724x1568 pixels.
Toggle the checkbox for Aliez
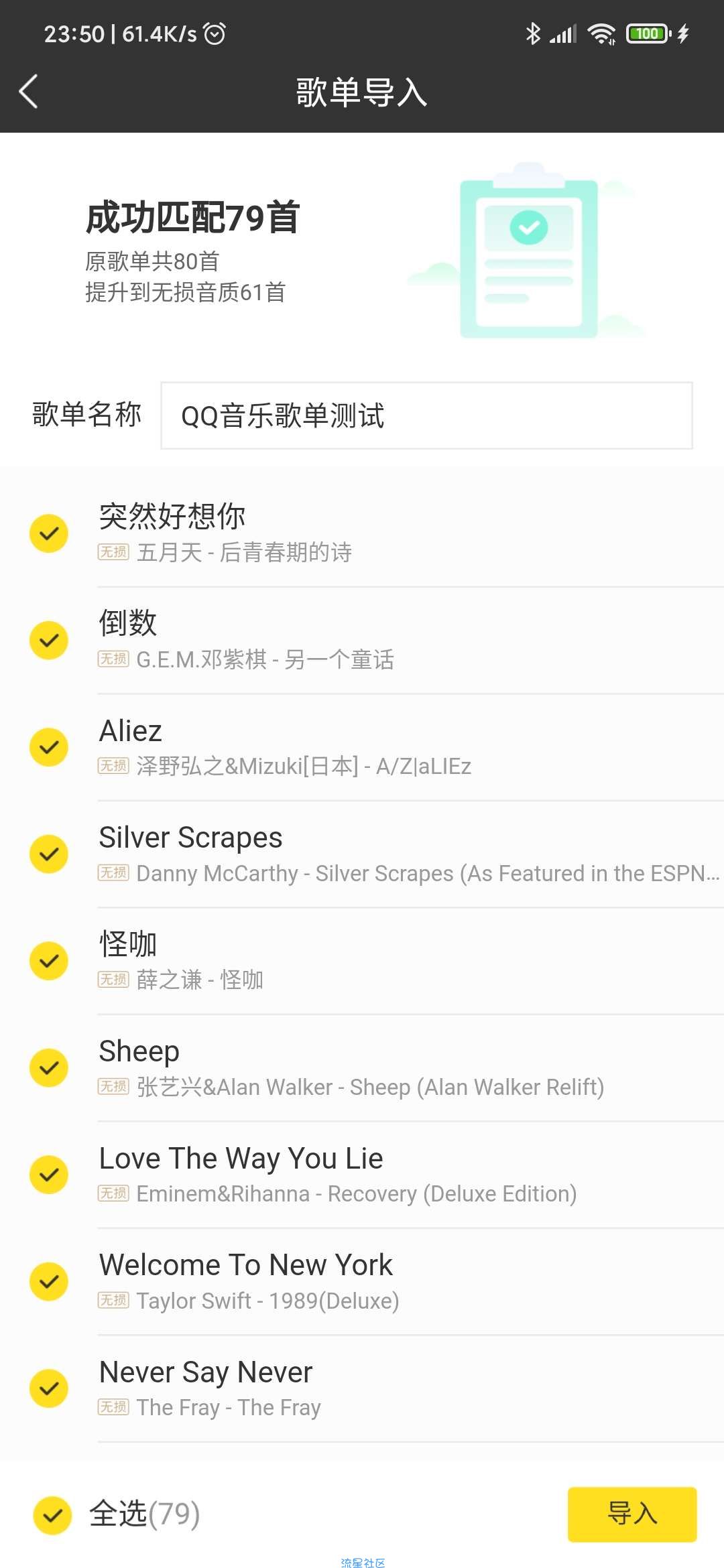49,747
